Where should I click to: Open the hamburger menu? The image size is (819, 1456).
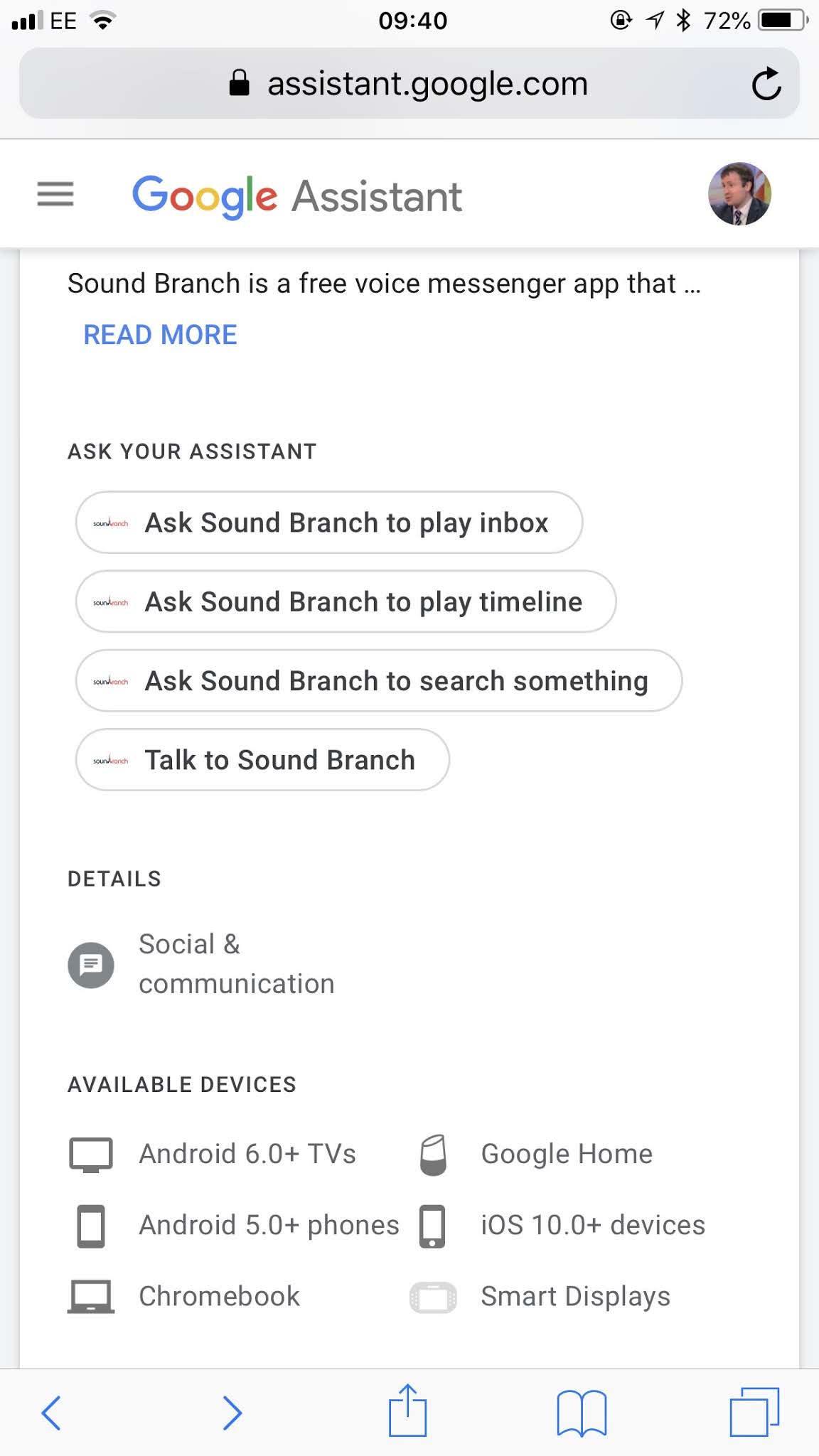tap(55, 194)
